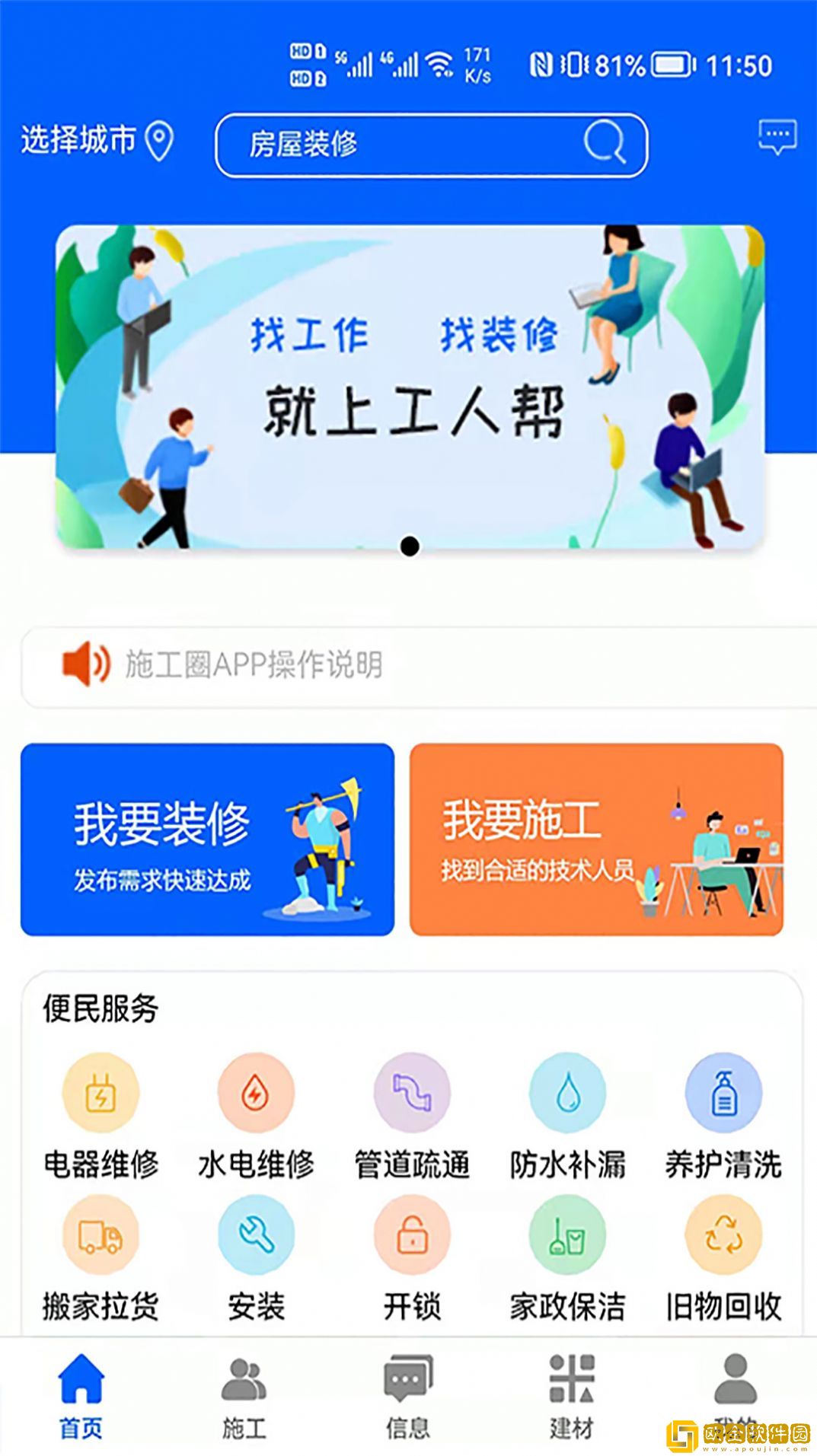Switch to the 施工 tab
817x1456 pixels.
pyautogui.click(x=244, y=1397)
